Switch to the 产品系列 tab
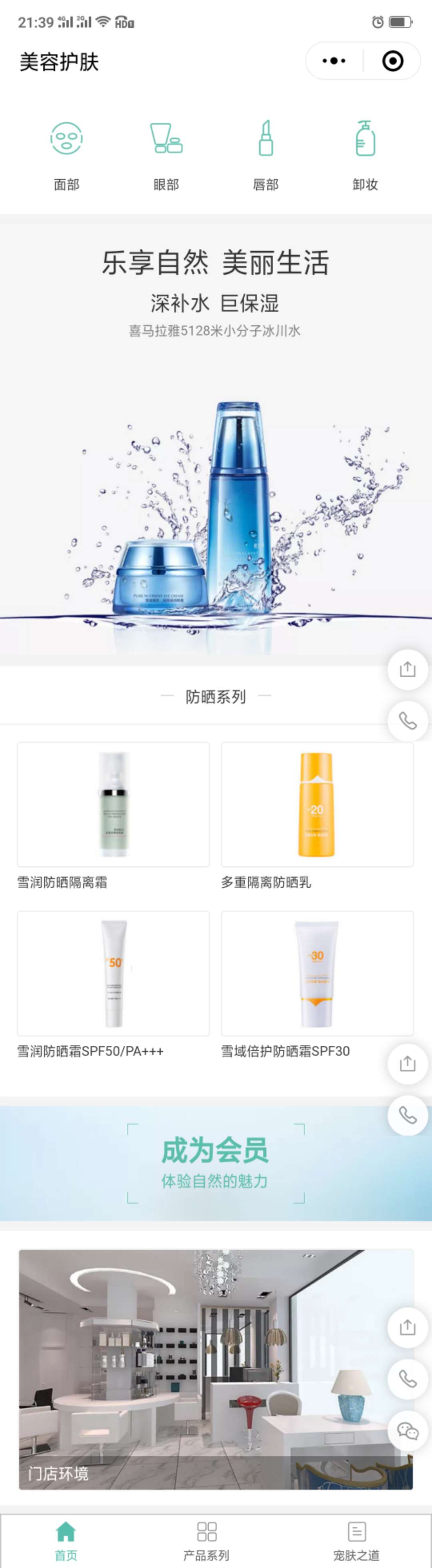This screenshot has width=432, height=1568. click(206, 1540)
